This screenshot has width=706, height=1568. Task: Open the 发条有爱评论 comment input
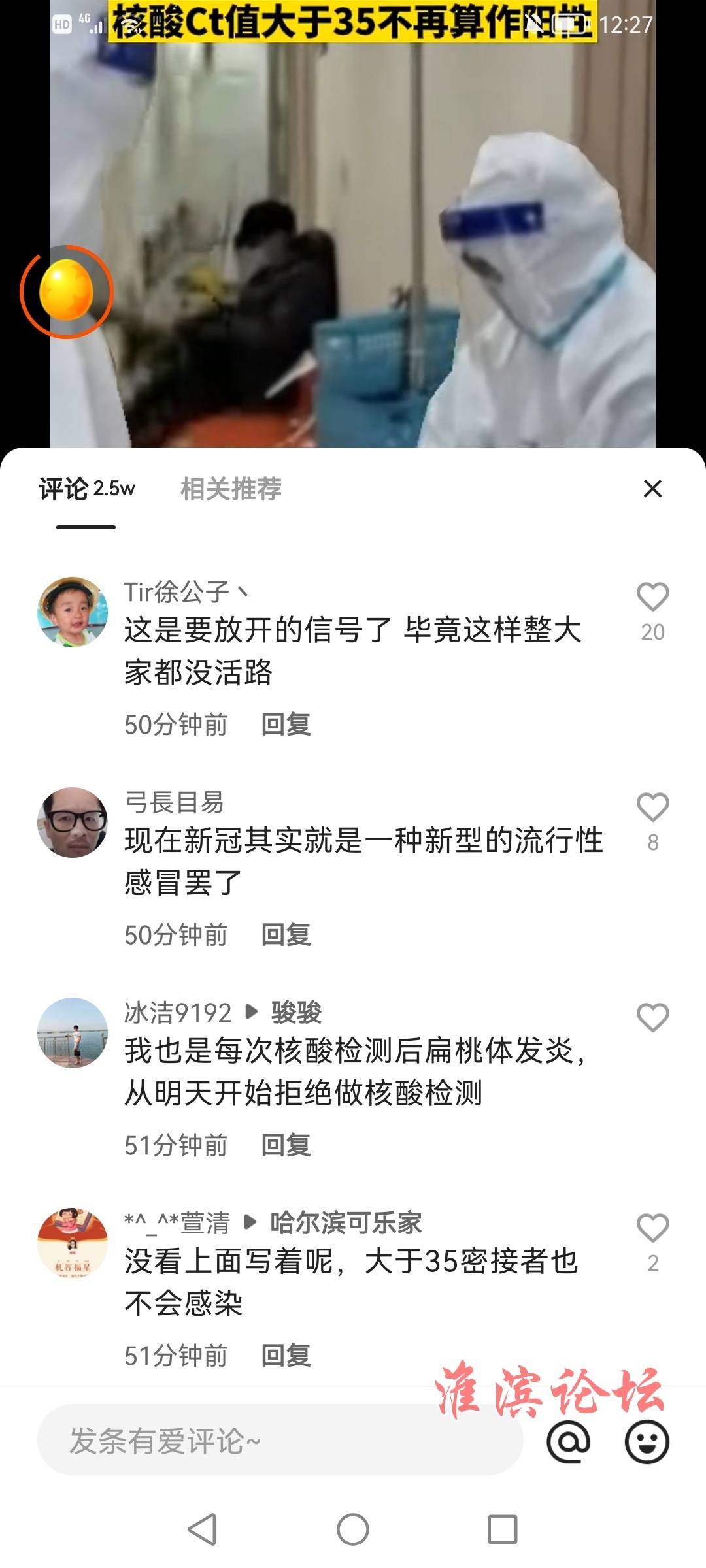[x=280, y=1441]
